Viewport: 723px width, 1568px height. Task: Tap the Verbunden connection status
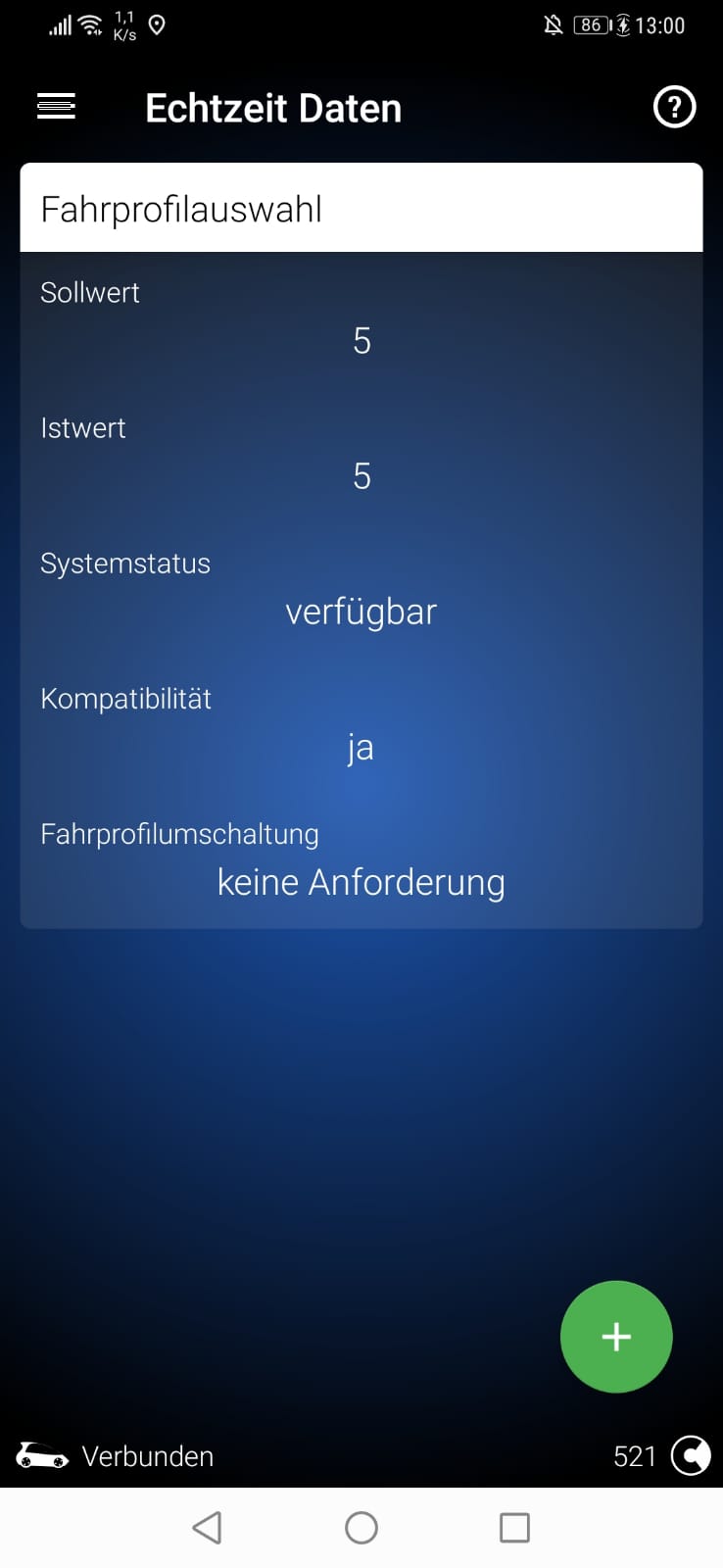click(x=148, y=1456)
